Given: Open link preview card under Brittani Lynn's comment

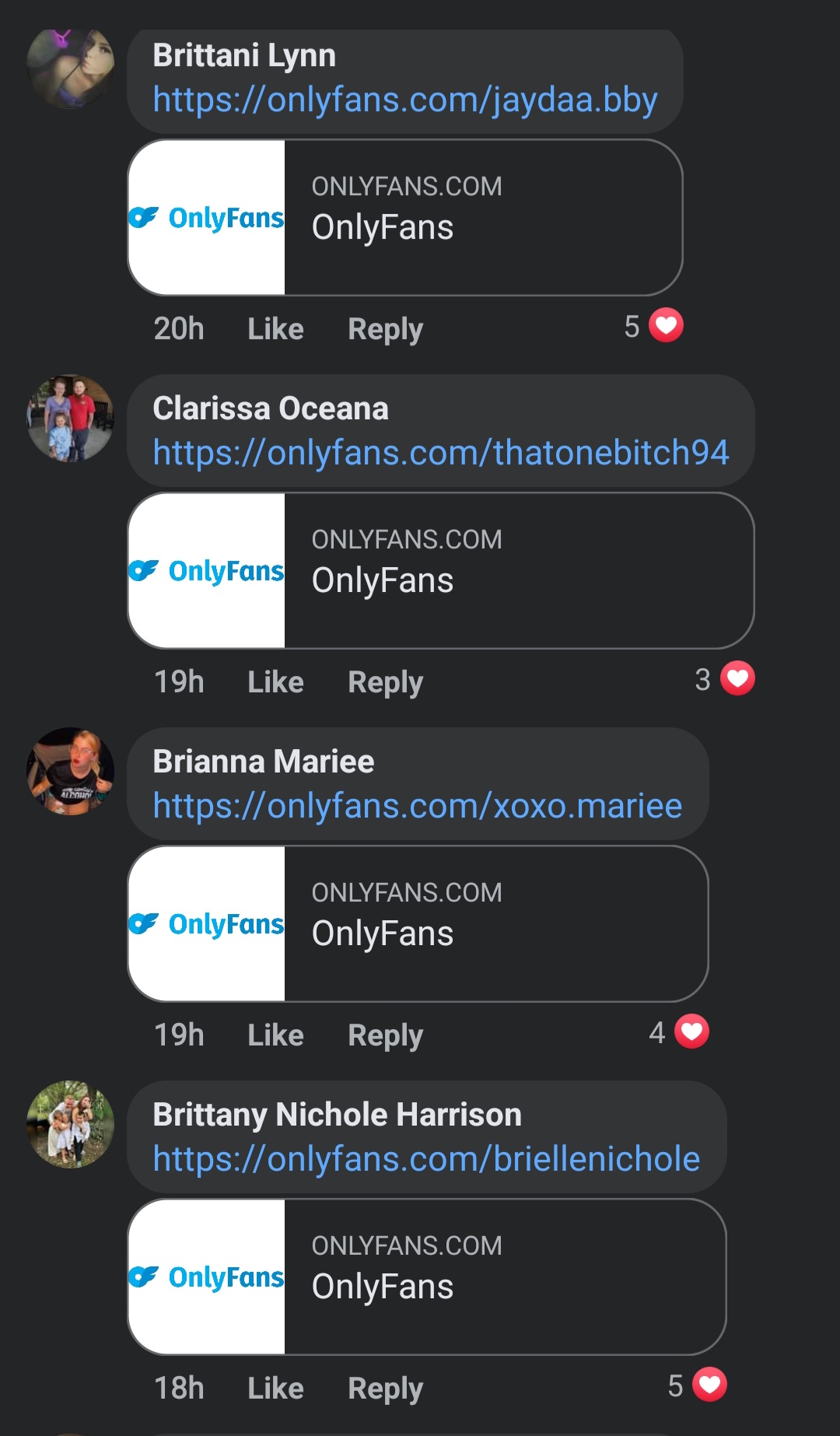Looking at the screenshot, I should [x=404, y=218].
